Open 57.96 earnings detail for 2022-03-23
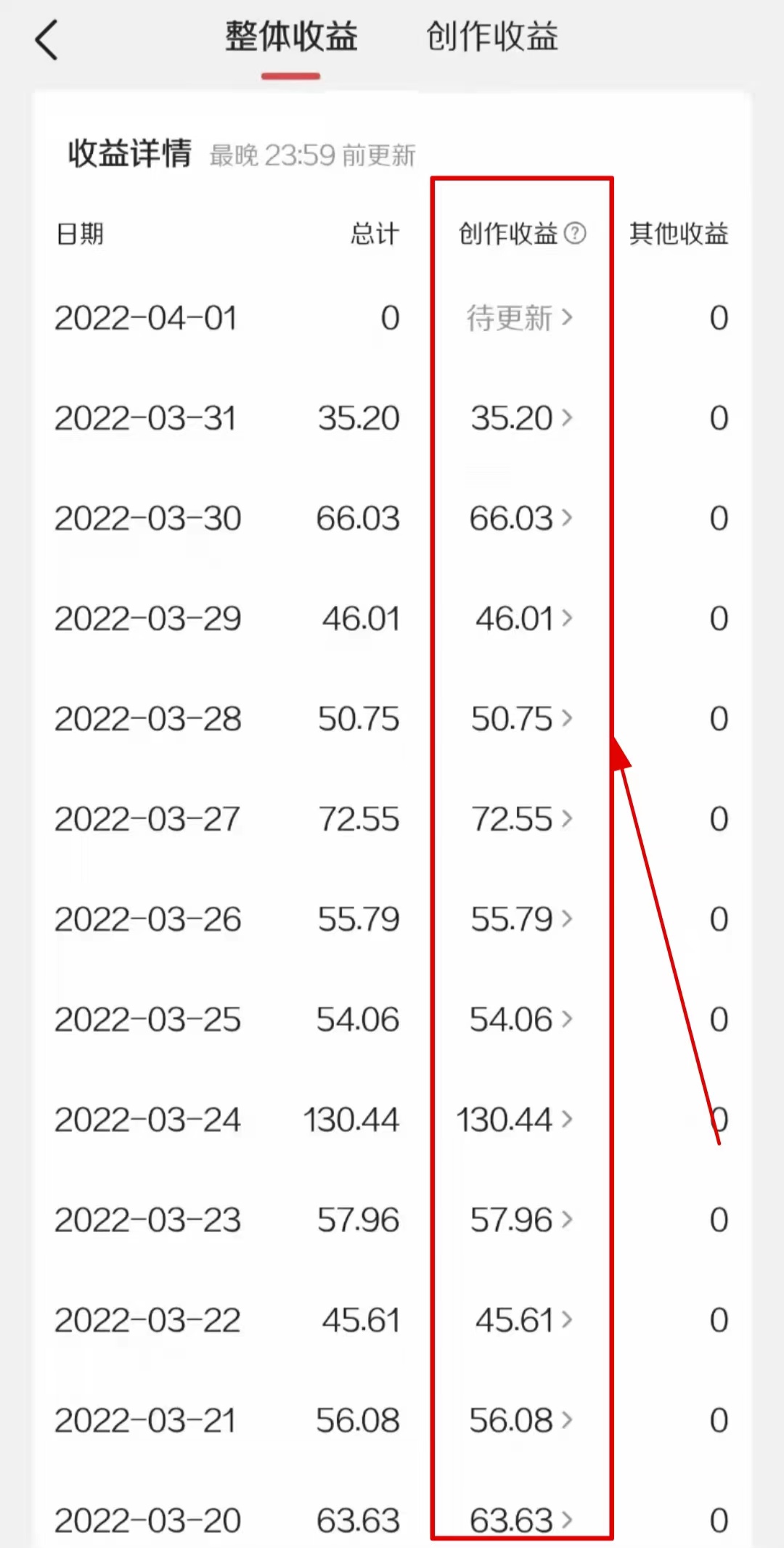 tap(521, 1220)
